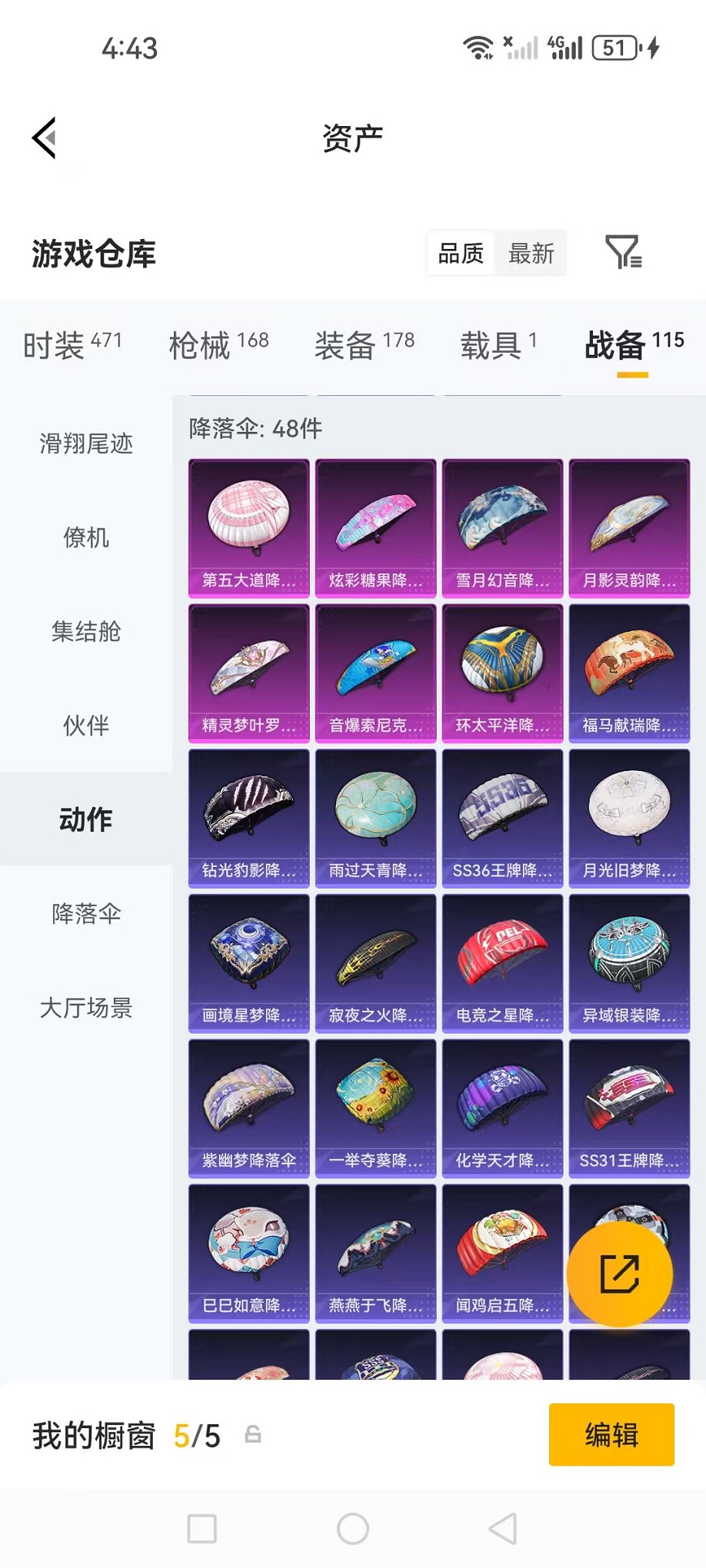The image size is (706, 1568).
Task: Select the 环太平洋降落伞 parachute
Action: click(x=501, y=674)
